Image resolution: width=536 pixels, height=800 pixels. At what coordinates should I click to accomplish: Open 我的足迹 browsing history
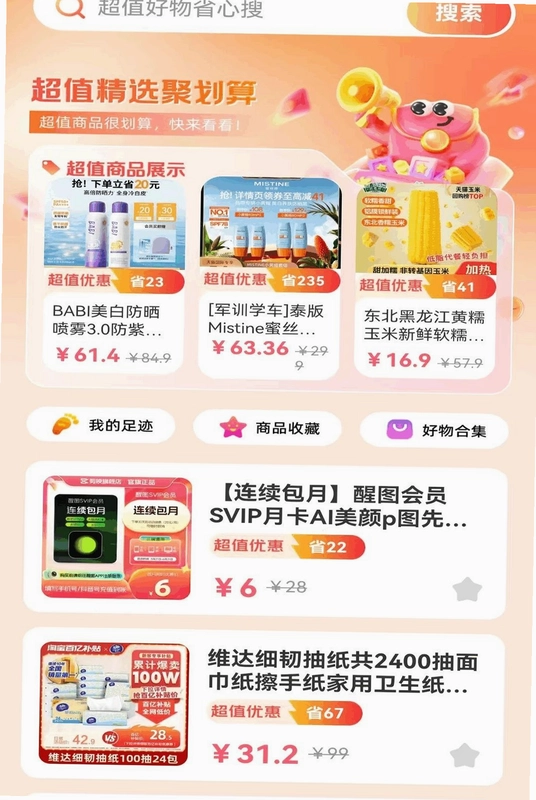point(101,424)
